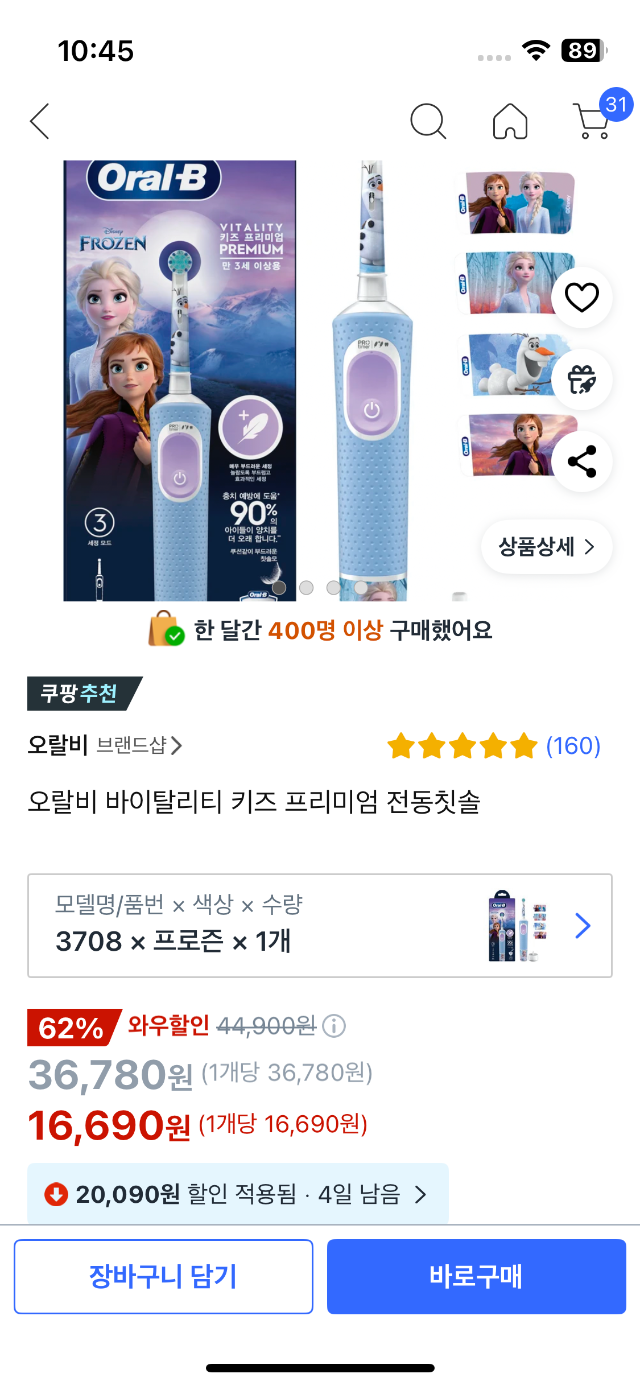
Task: Open the shopping cart with 31 items
Action: click(x=594, y=122)
